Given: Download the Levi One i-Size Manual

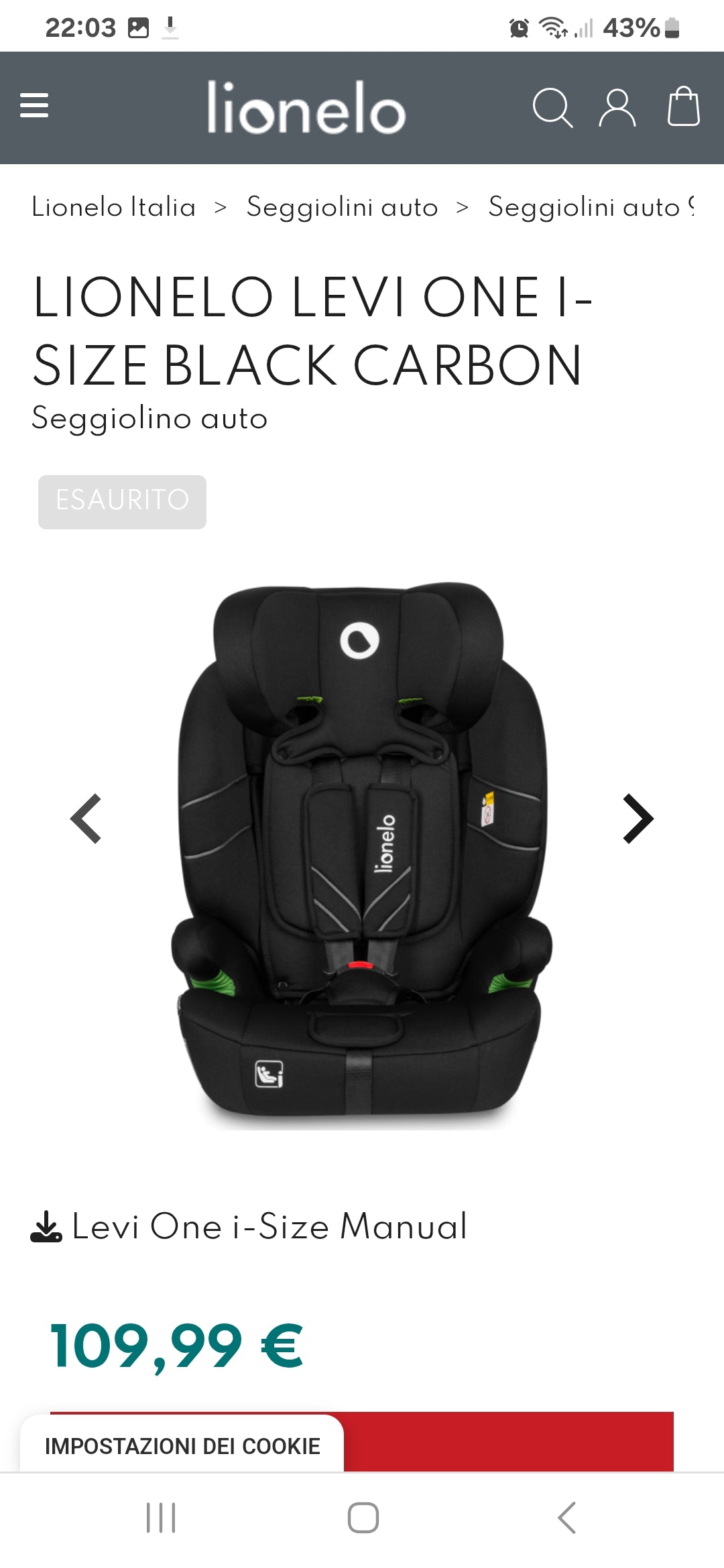Looking at the screenshot, I should (268, 1227).
